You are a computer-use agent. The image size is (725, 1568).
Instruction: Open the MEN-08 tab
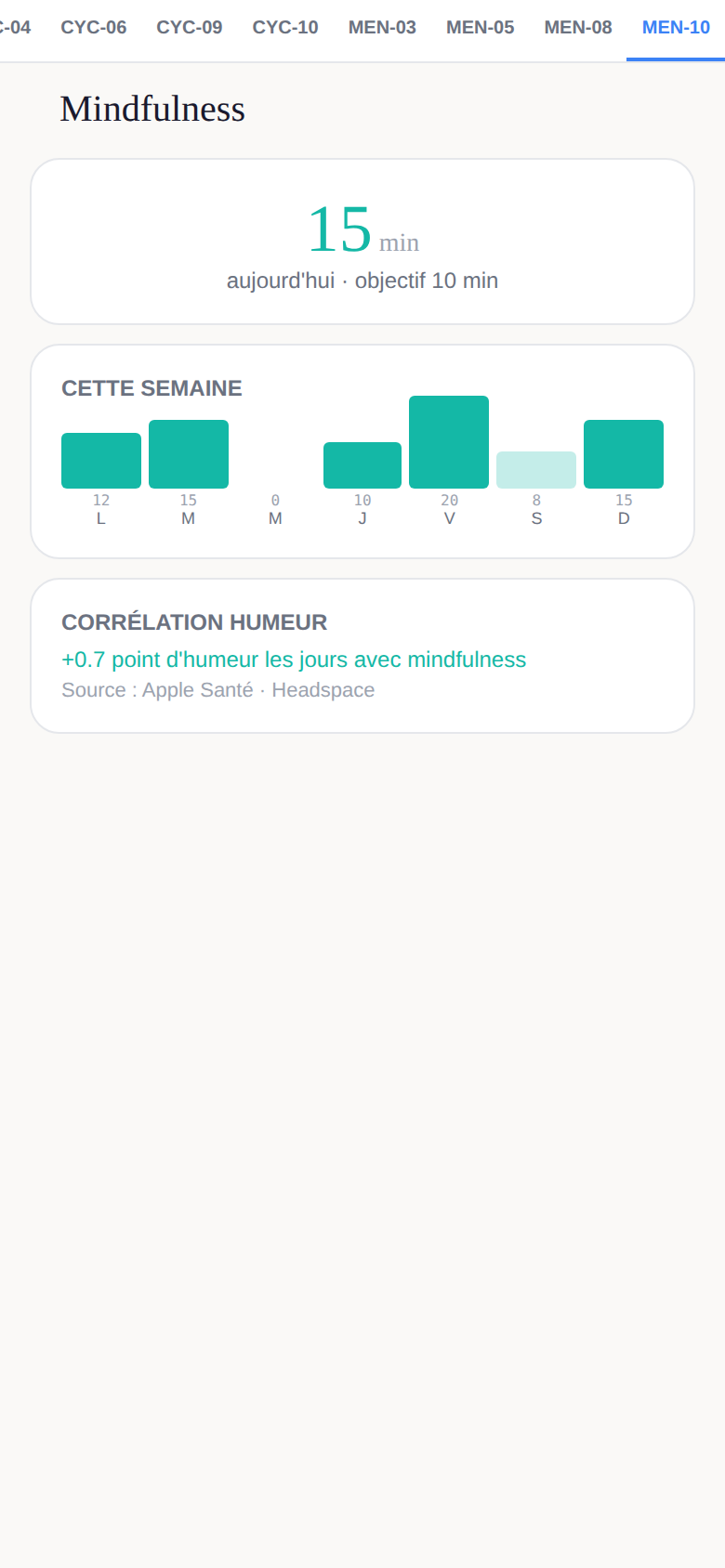pyautogui.click(x=578, y=28)
